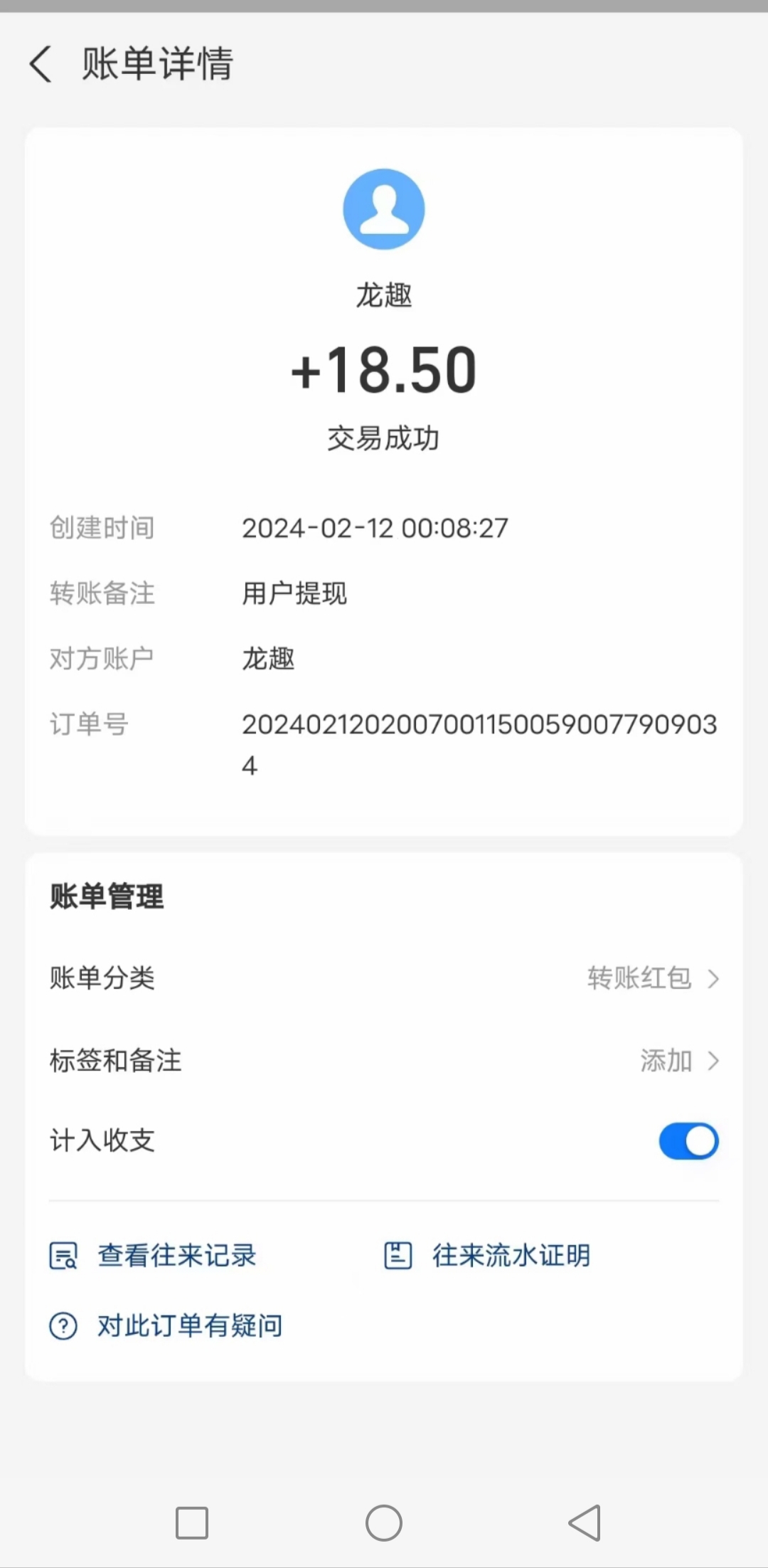Viewport: 768px width, 1568px height.
Task: Toggle off the 计入收支 switch
Action: (688, 1141)
